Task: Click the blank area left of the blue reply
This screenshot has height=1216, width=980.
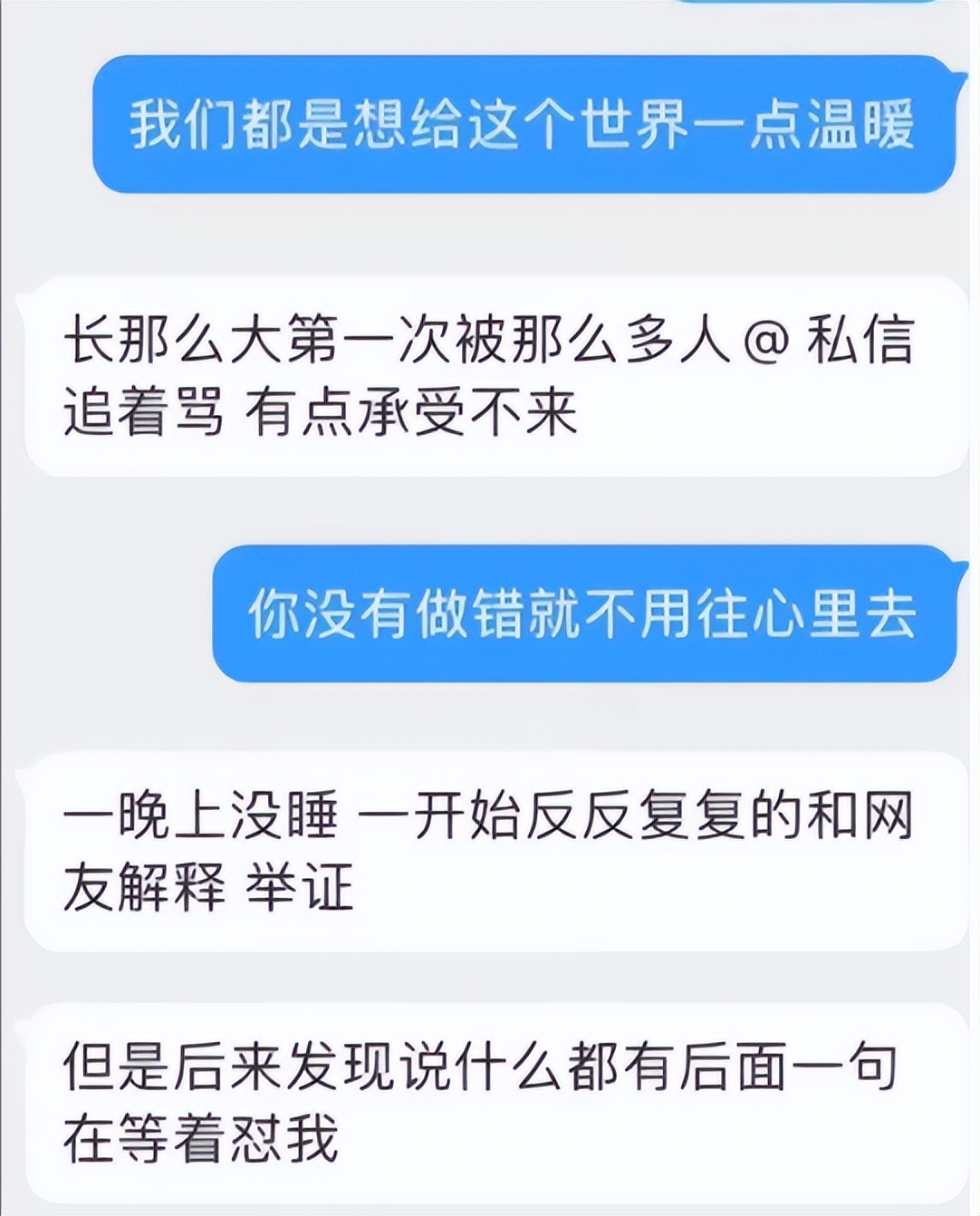Action: point(109,614)
